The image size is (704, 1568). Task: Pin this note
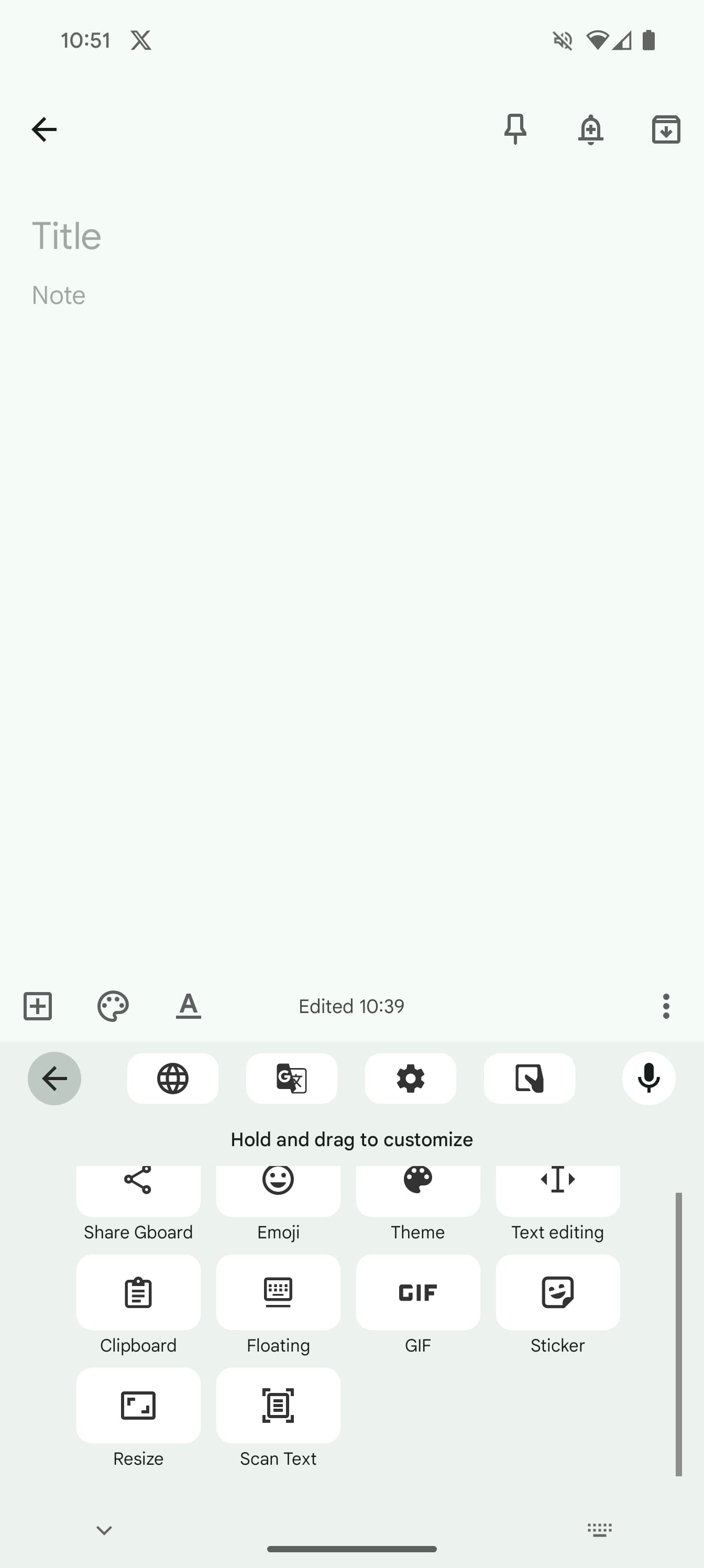point(515,129)
